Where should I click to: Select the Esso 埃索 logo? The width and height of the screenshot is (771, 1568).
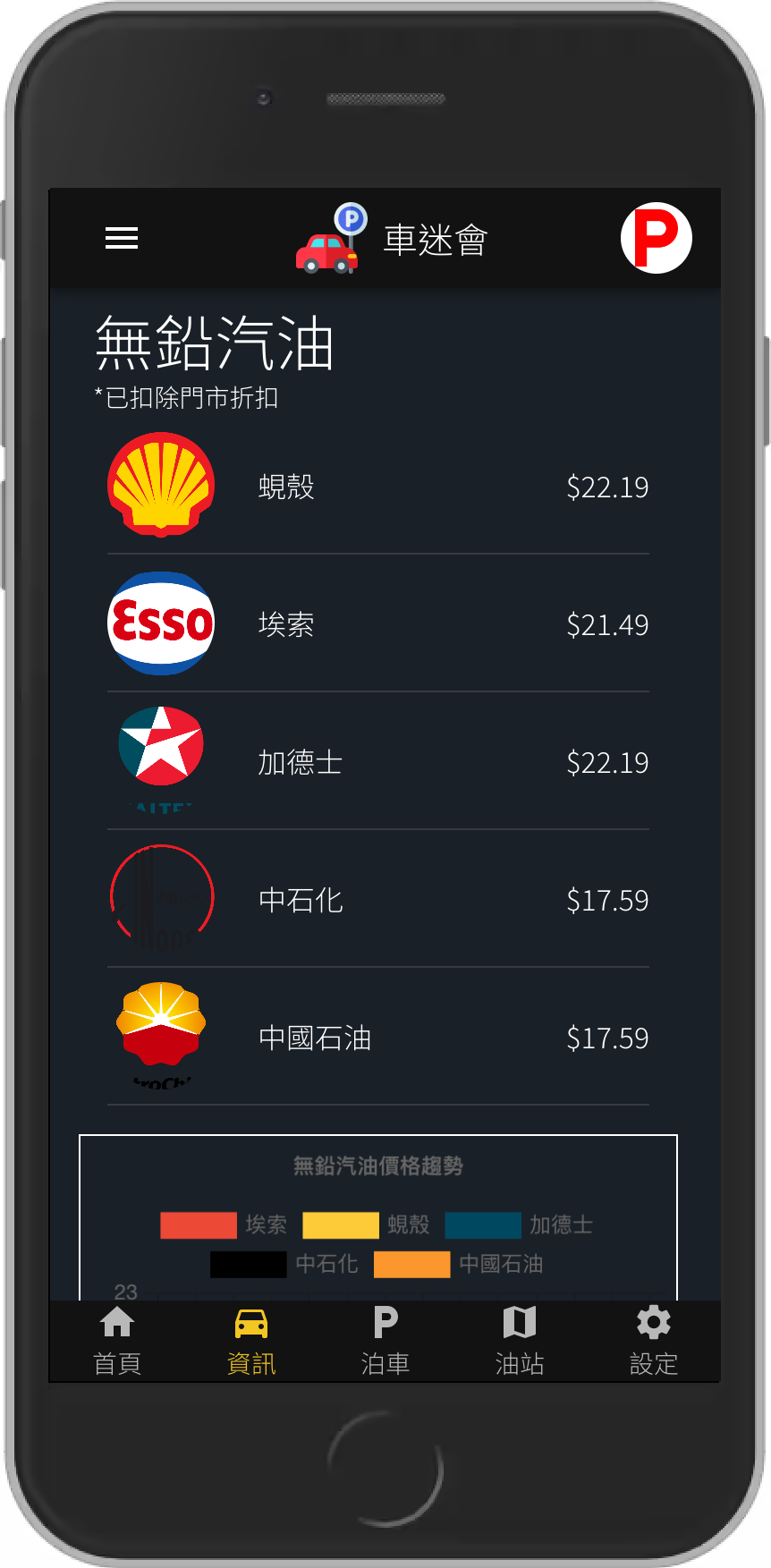pyautogui.click(x=161, y=623)
